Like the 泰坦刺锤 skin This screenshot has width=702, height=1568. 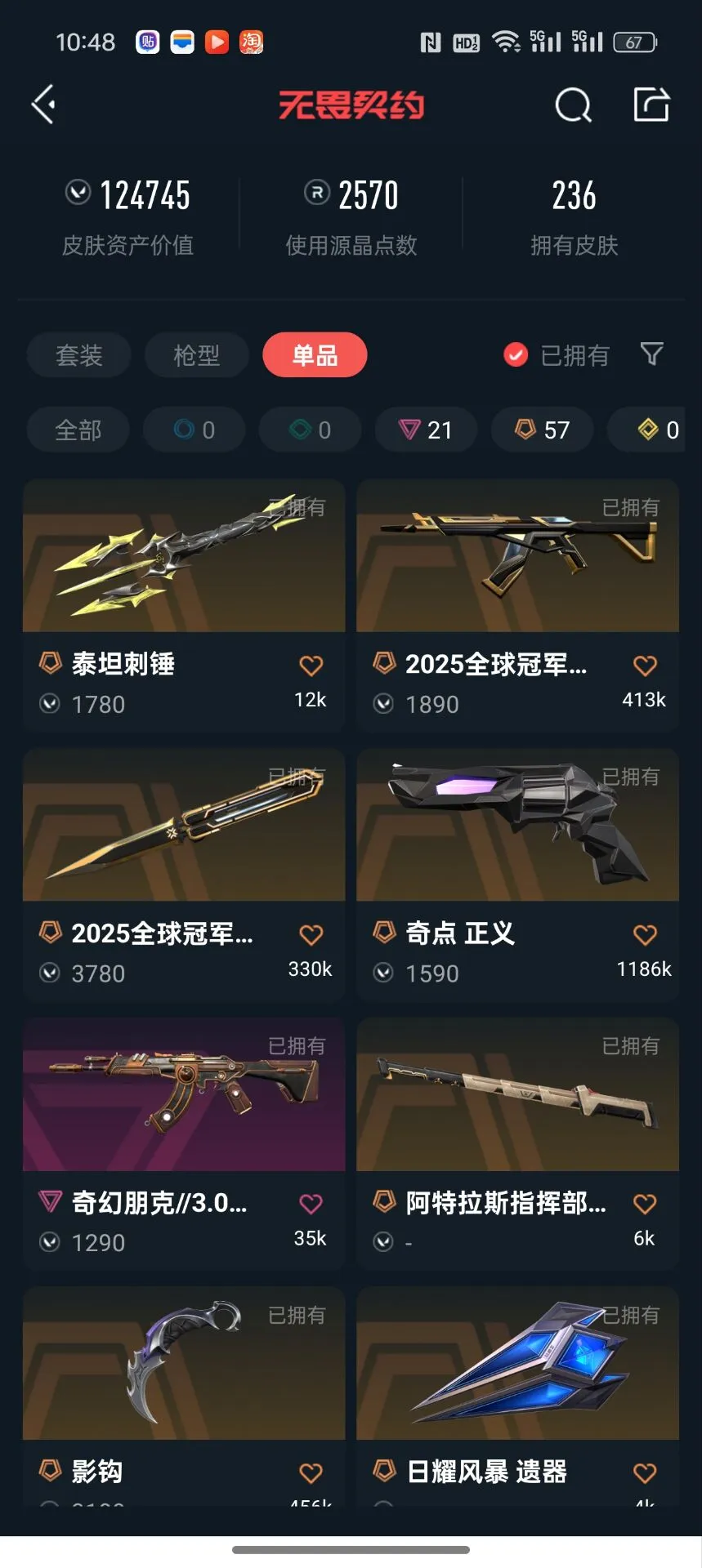tap(311, 666)
